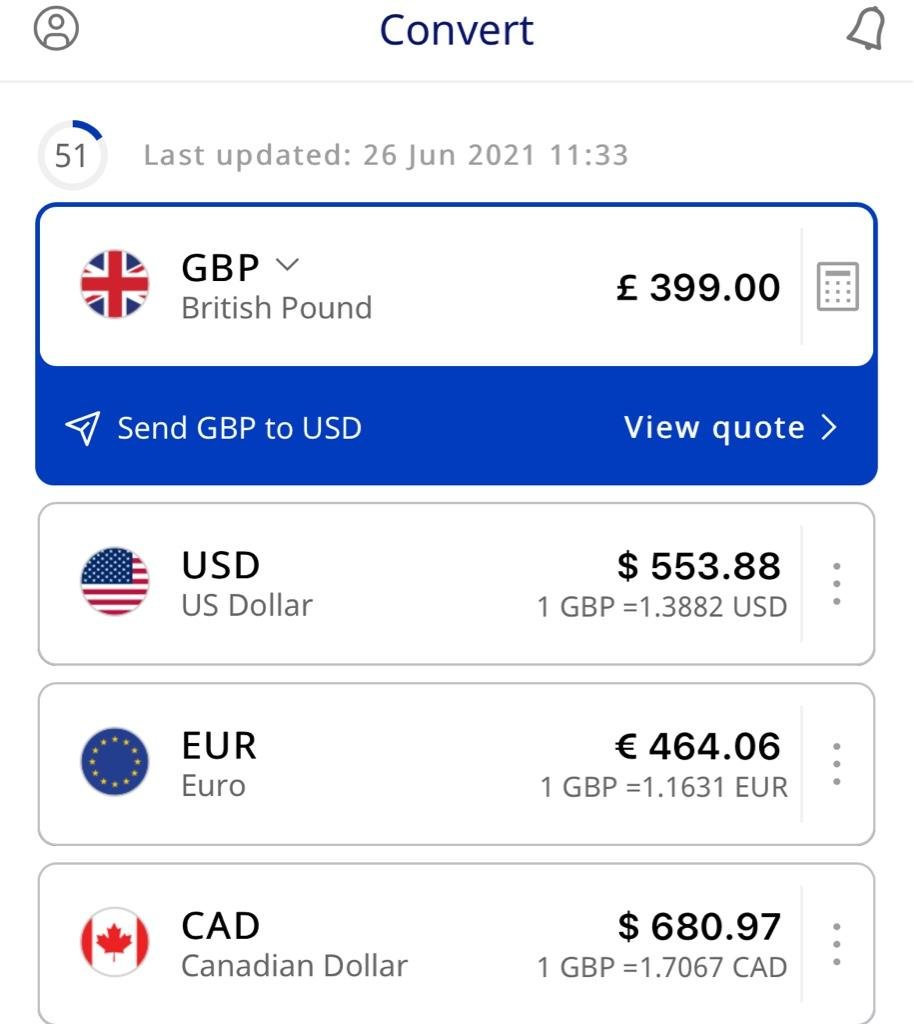The width and height of the screenshot is (914, 1024).
Task: Open the calculator icon
Action: 837,287
